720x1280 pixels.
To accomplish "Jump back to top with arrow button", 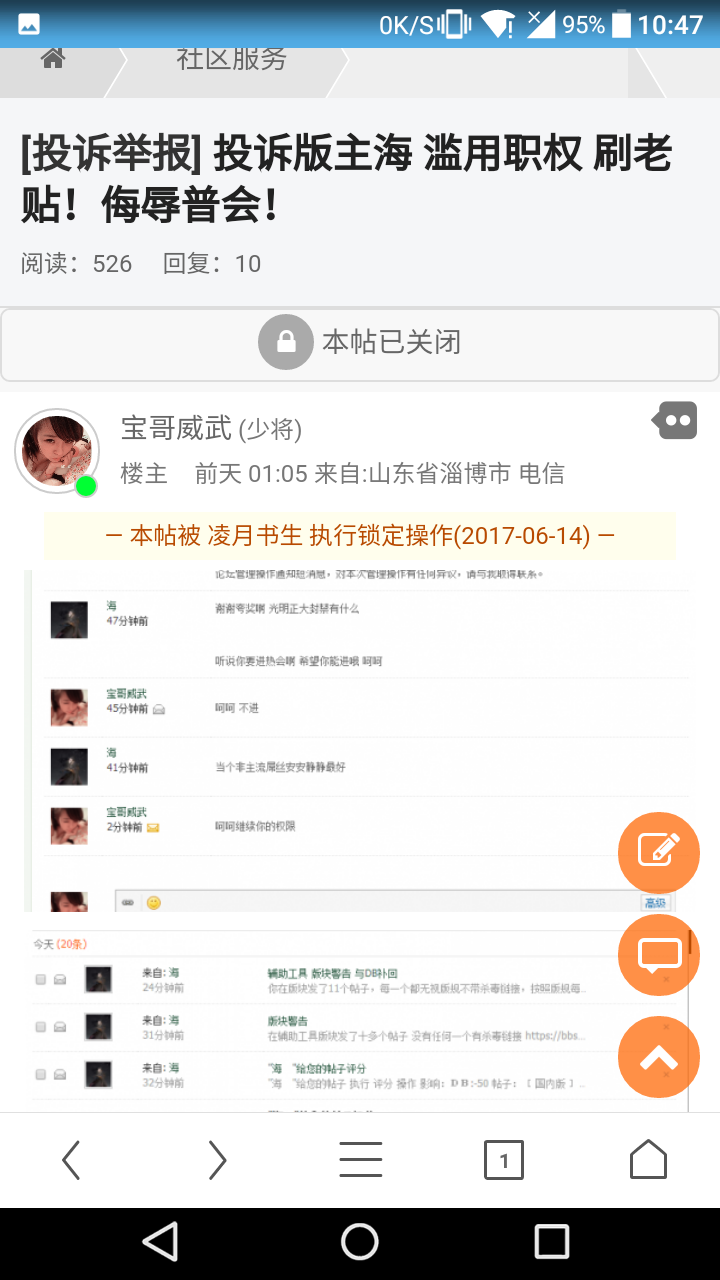I will tap(659, 1057).
